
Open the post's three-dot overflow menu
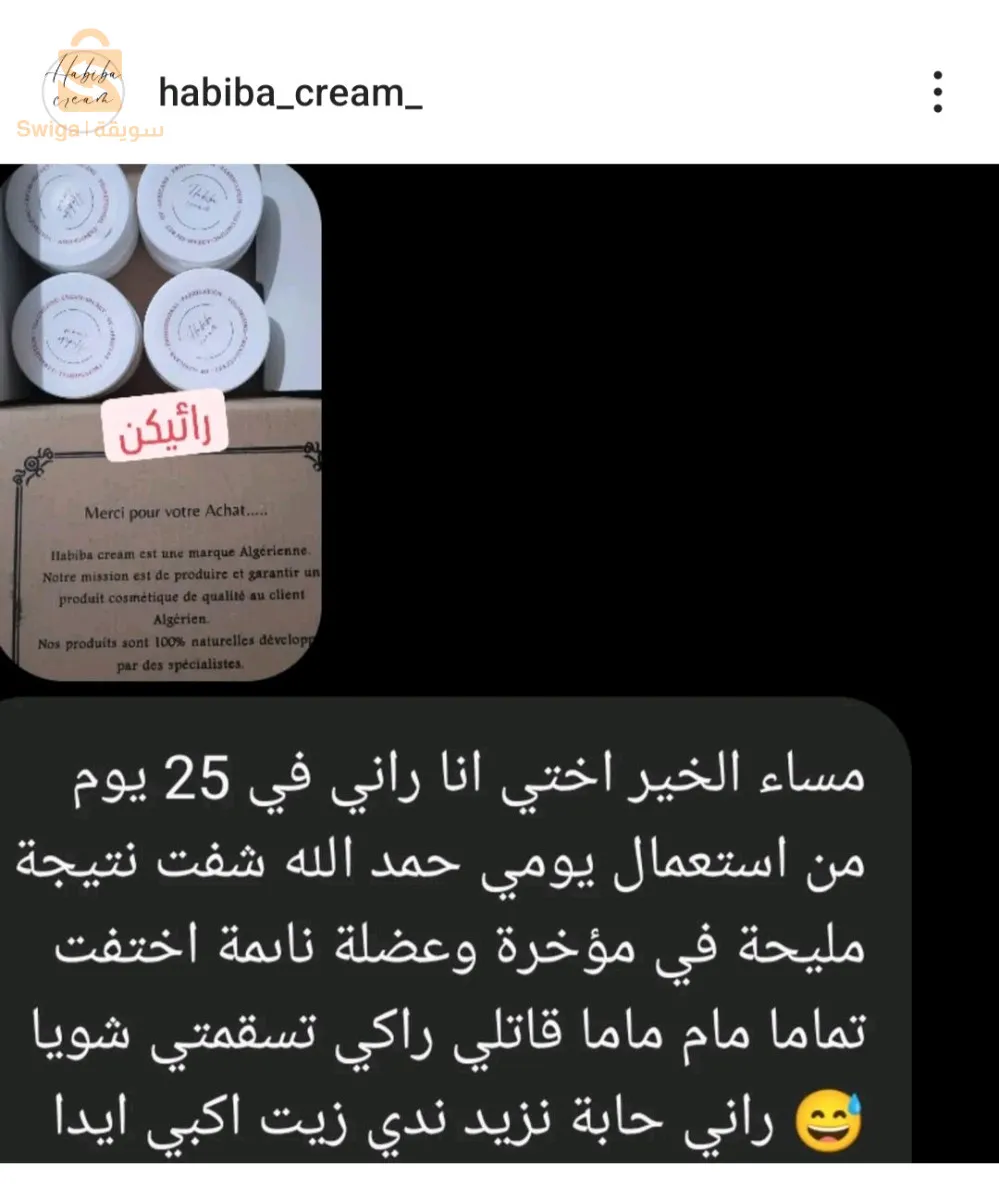937,92
